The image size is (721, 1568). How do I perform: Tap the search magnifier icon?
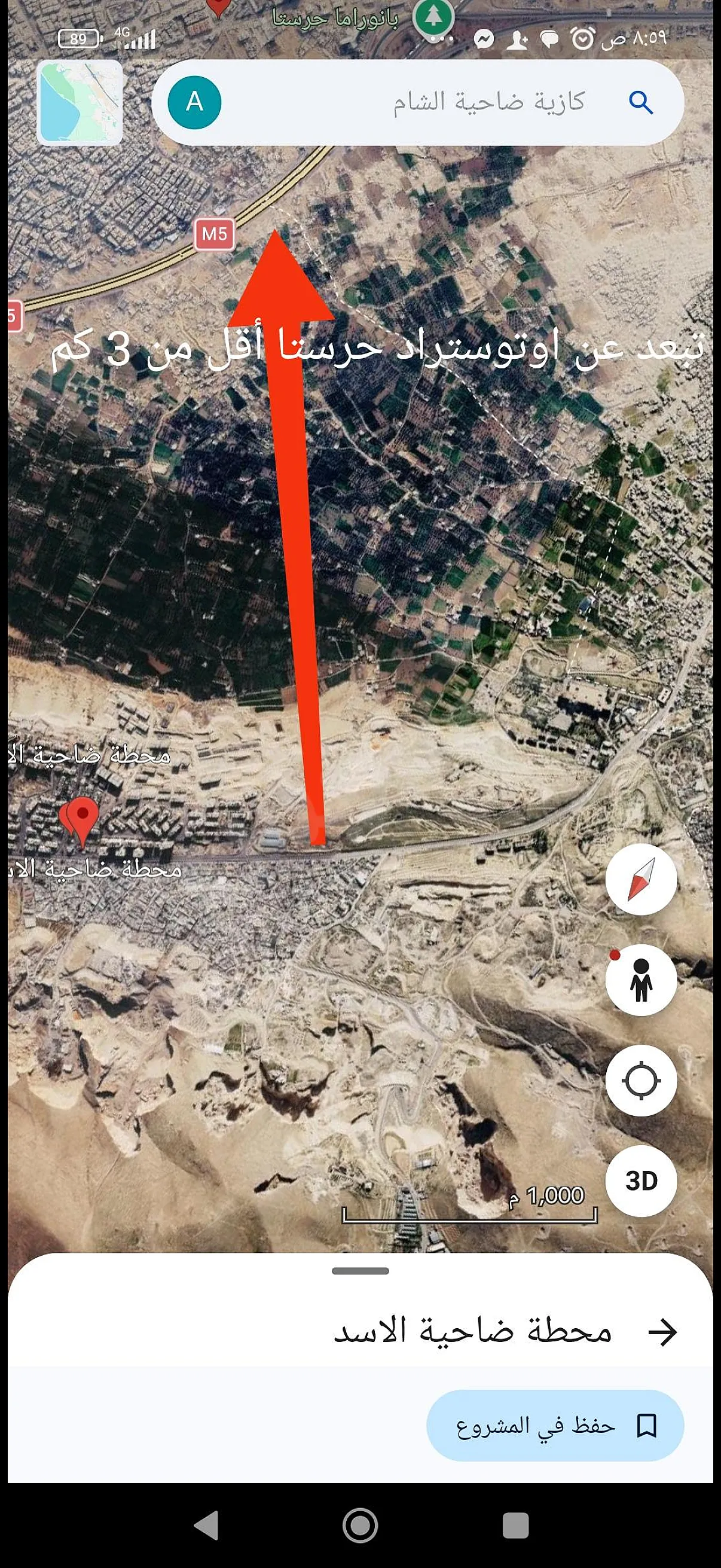pyautogui.click(x=641, y=103)
